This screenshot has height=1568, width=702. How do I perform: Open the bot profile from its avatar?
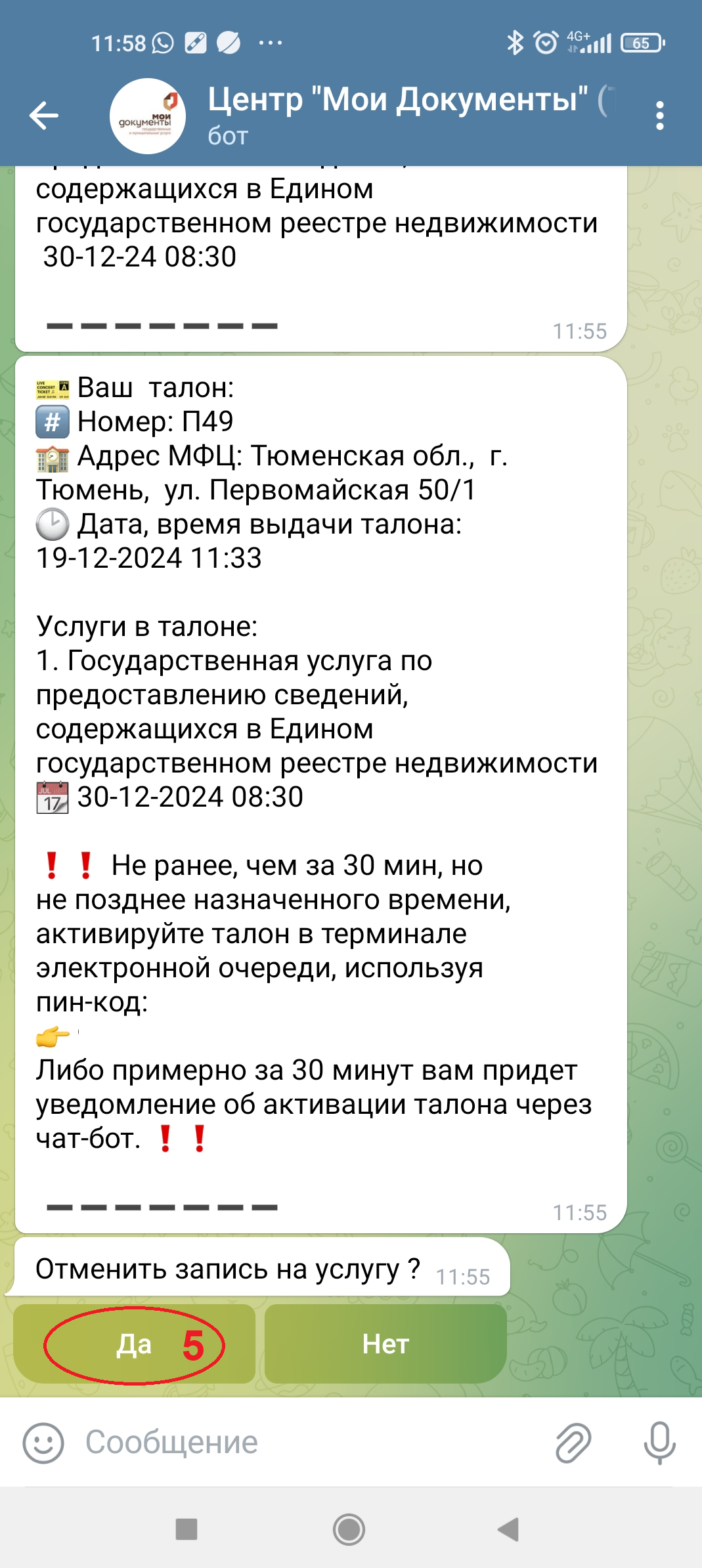pos(147,116)
